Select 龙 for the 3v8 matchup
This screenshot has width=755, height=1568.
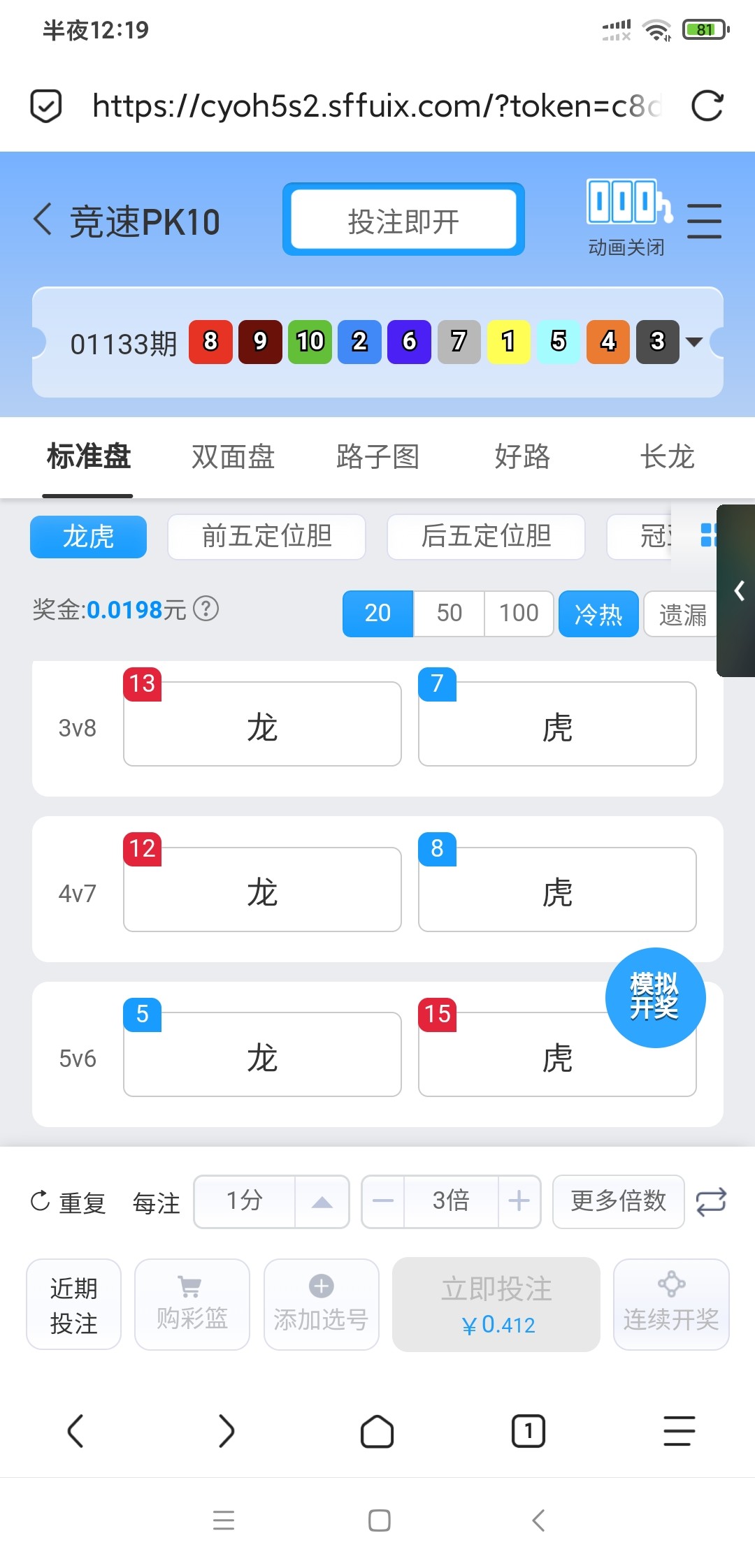coord(262,725)
